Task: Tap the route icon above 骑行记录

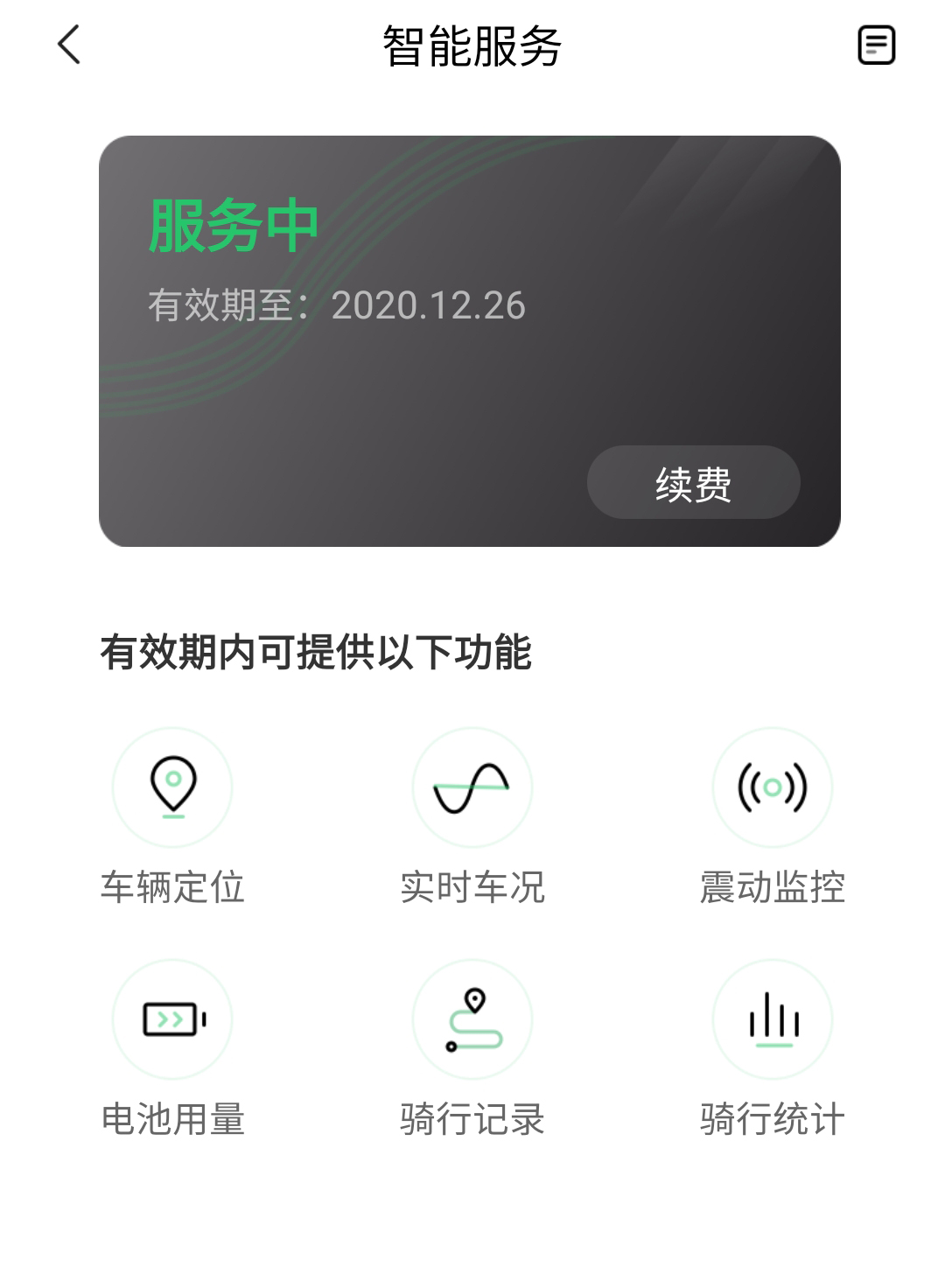Action: tap(472, 1018)
